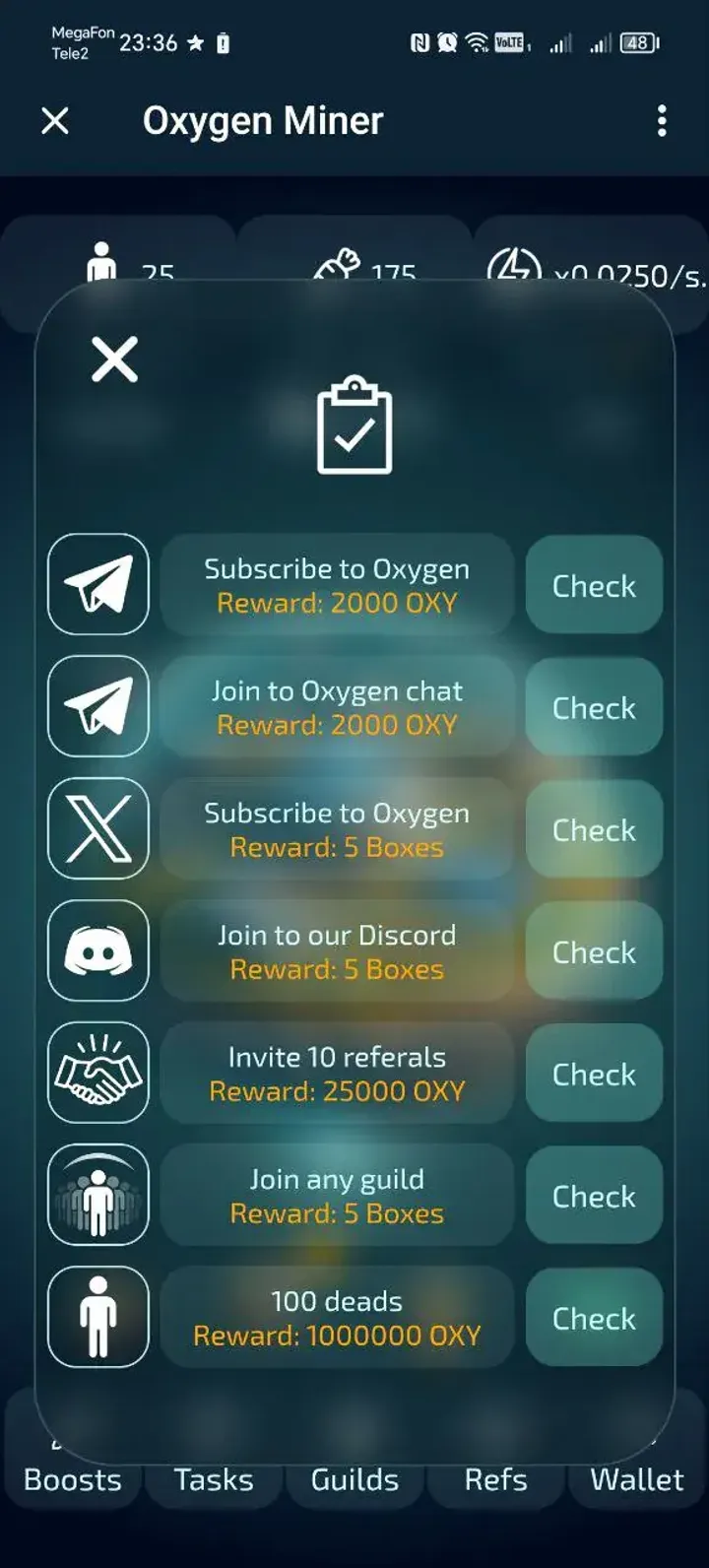The width and height of the screenshot is (709, 1568).
Task: Open the three-dot menu in the top bar
Action: [x=661, y=120]
